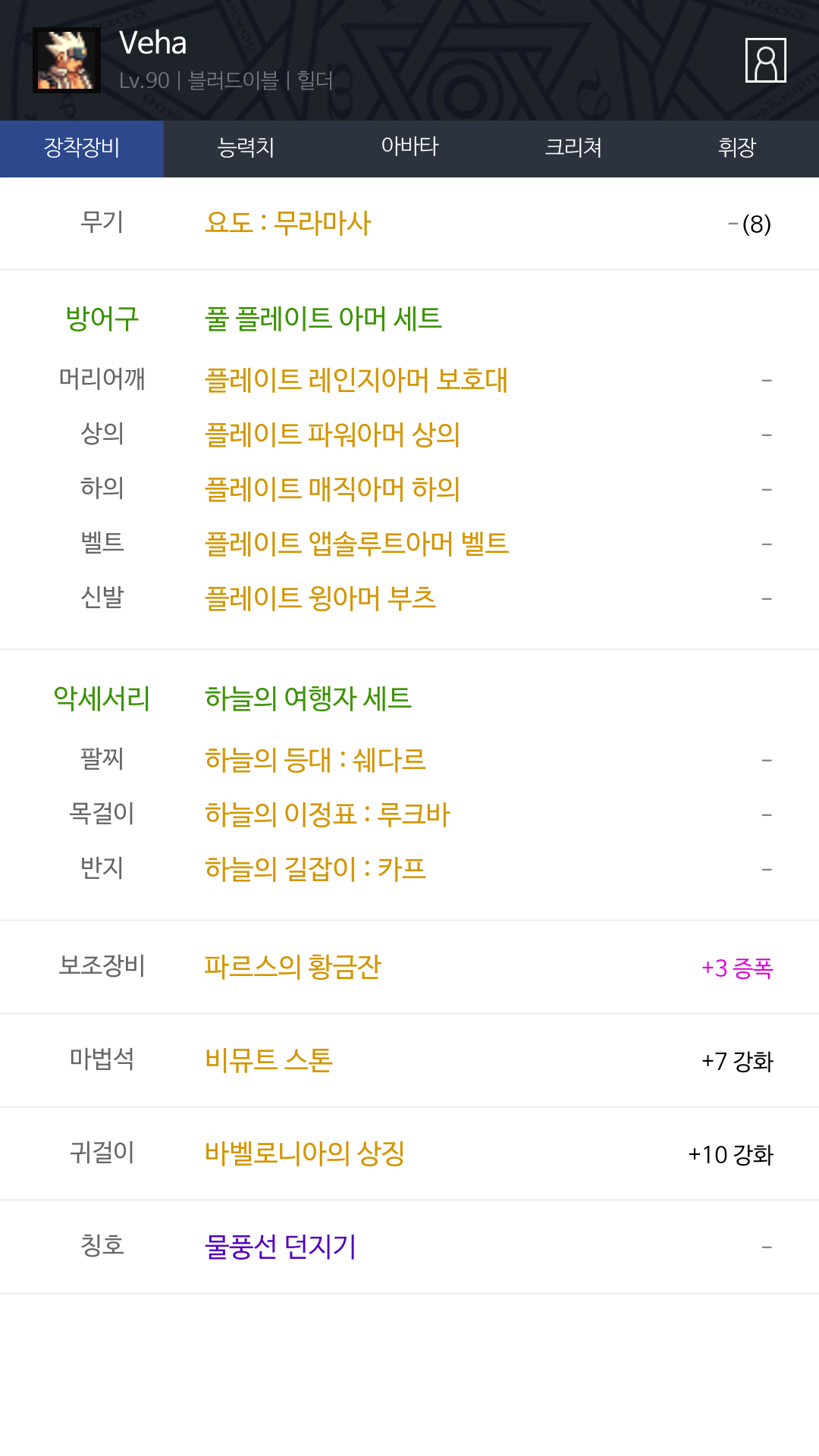Switch to the 능력치 tab

pyautogui.click(x=246, y=149)
